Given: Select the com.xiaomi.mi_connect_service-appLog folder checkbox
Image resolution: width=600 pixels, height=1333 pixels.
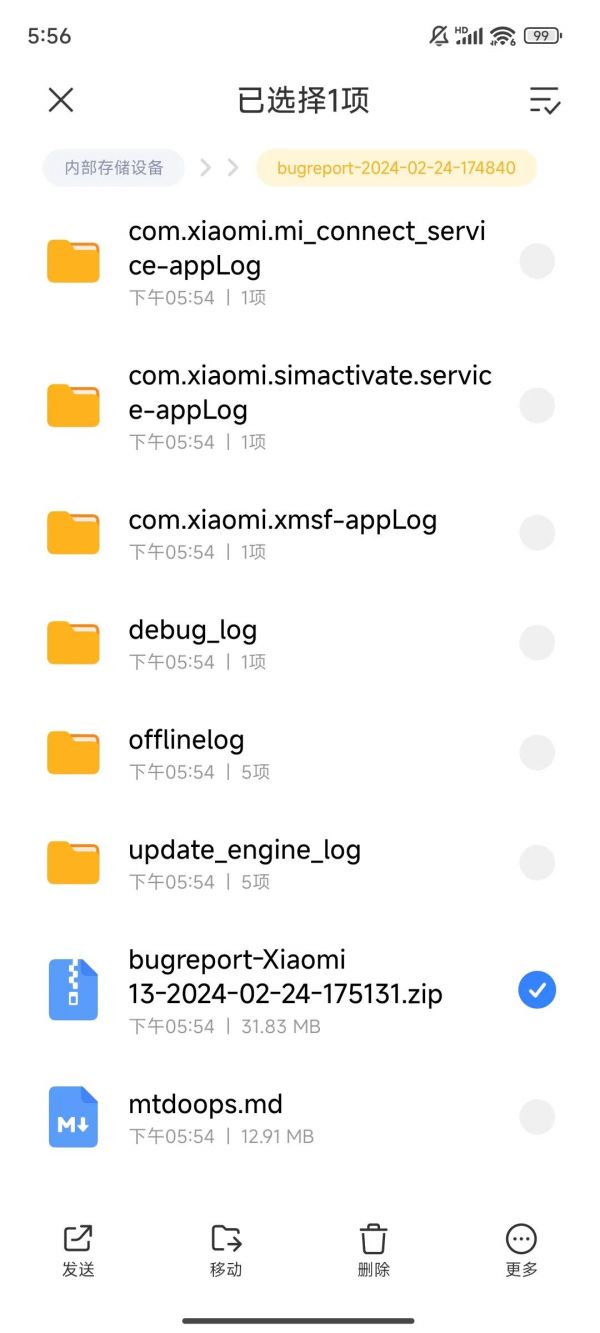Looking at the screenshot, I should point(537,262).
